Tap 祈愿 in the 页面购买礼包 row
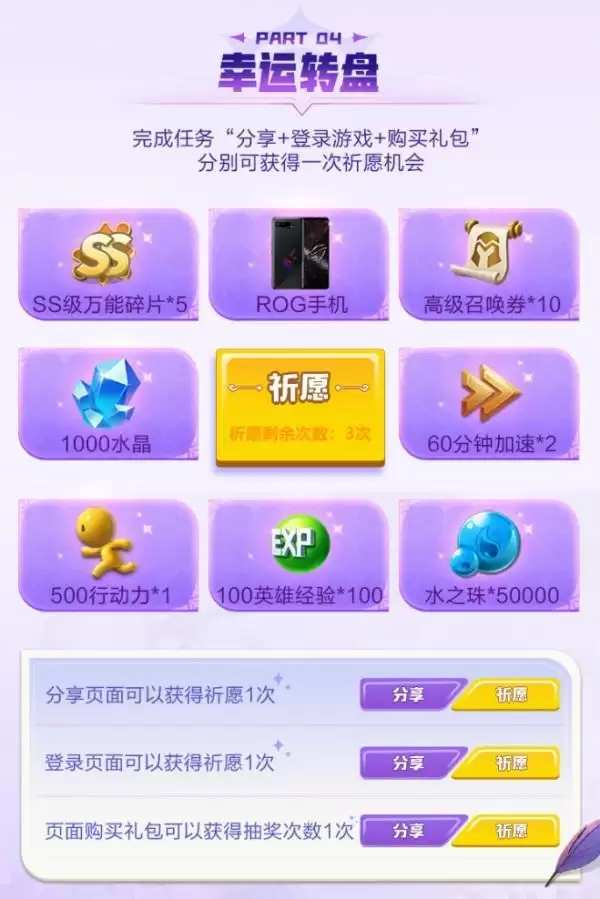 point(510,831)
